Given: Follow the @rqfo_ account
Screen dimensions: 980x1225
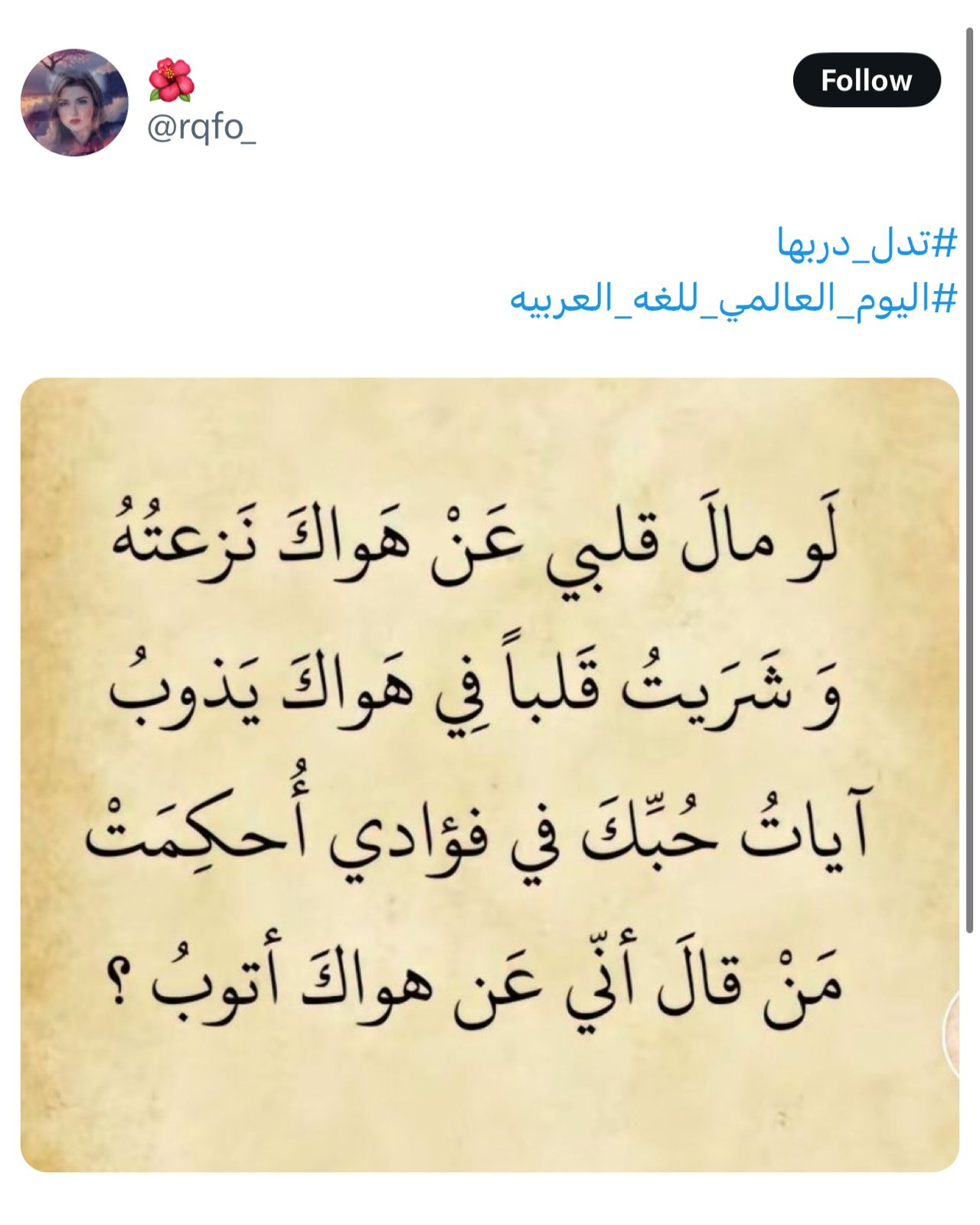Looking at the screenshot, I should point(866,80).
